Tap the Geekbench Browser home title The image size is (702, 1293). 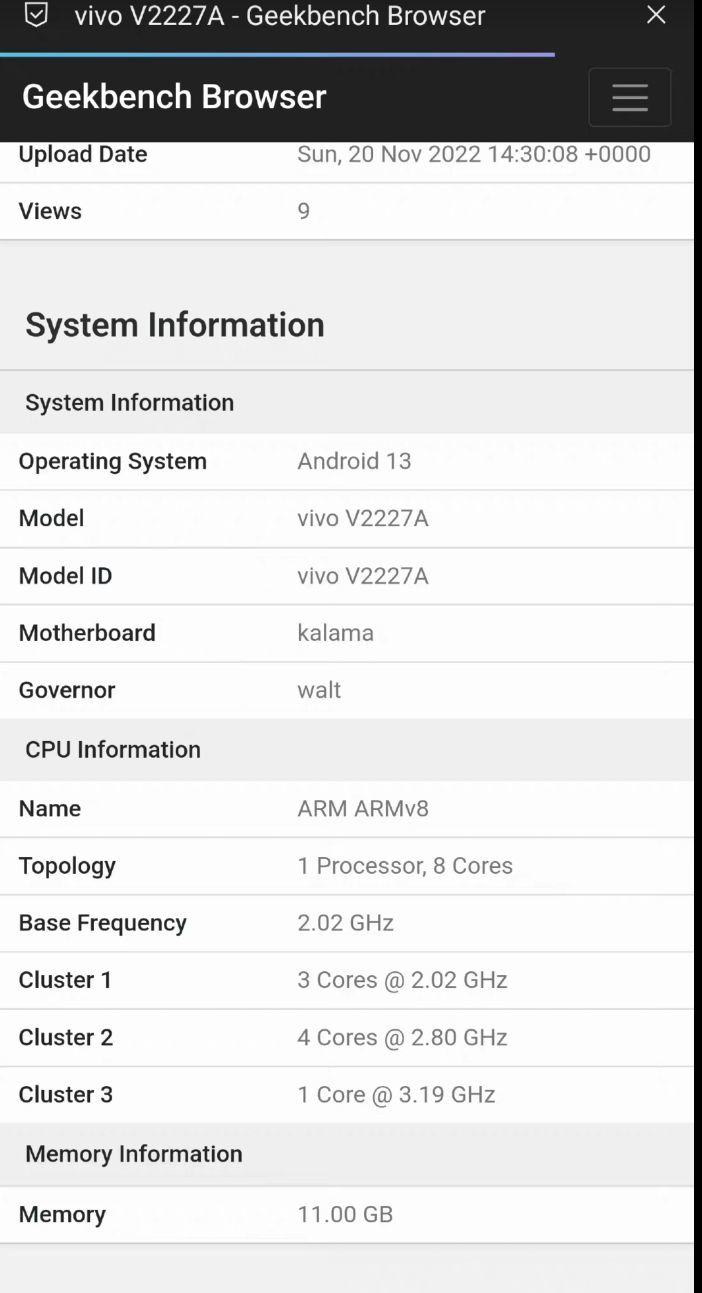click(174, 97)
